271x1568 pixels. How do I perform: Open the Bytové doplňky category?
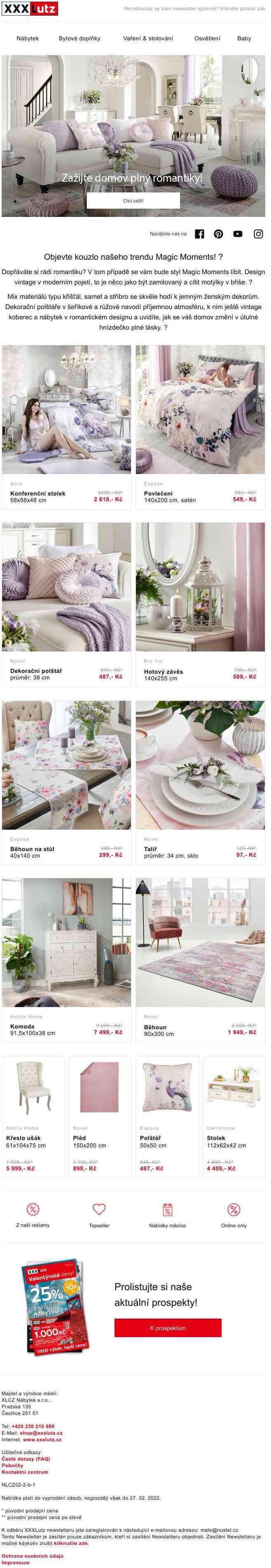tap(79, 38)
